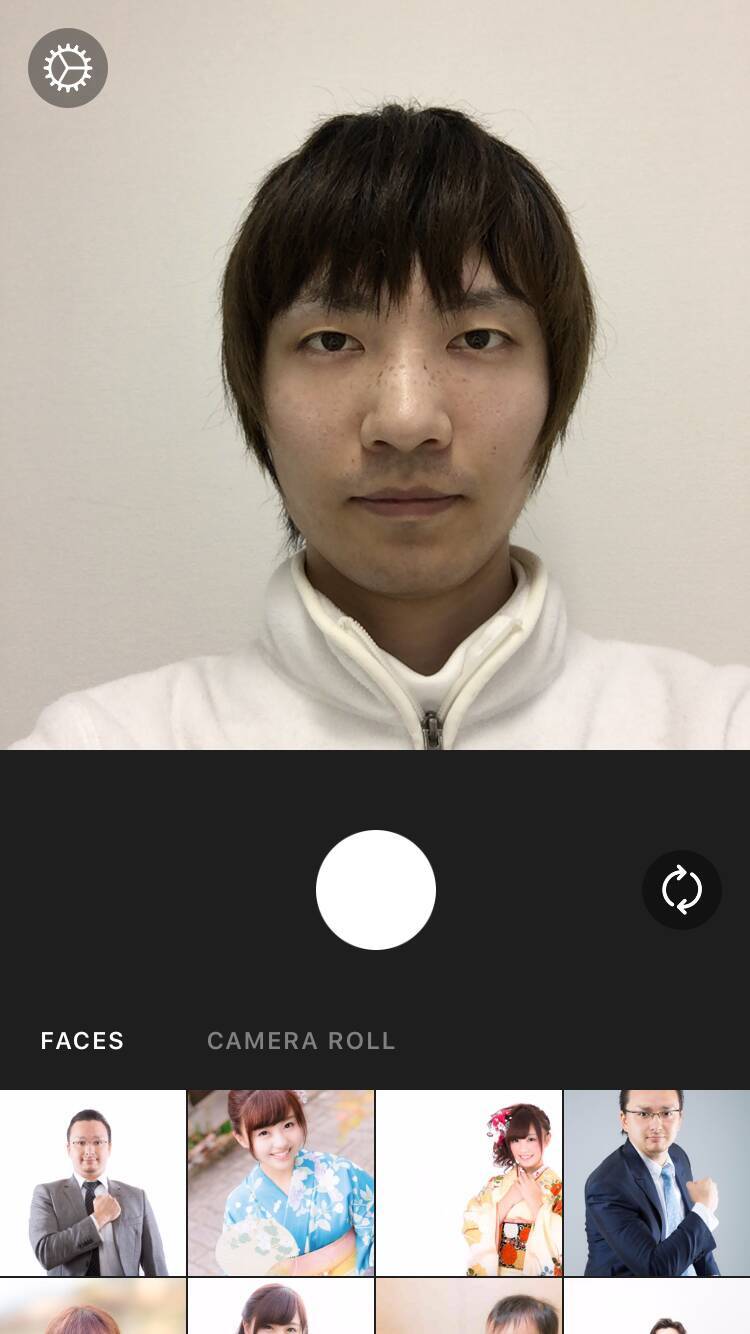Flip the camera with the rotate icon

[x=681, y=889]
